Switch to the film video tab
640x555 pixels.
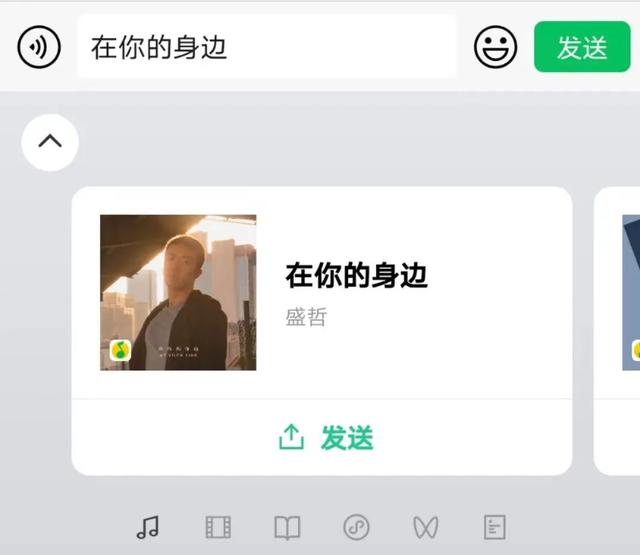[218, 527]
